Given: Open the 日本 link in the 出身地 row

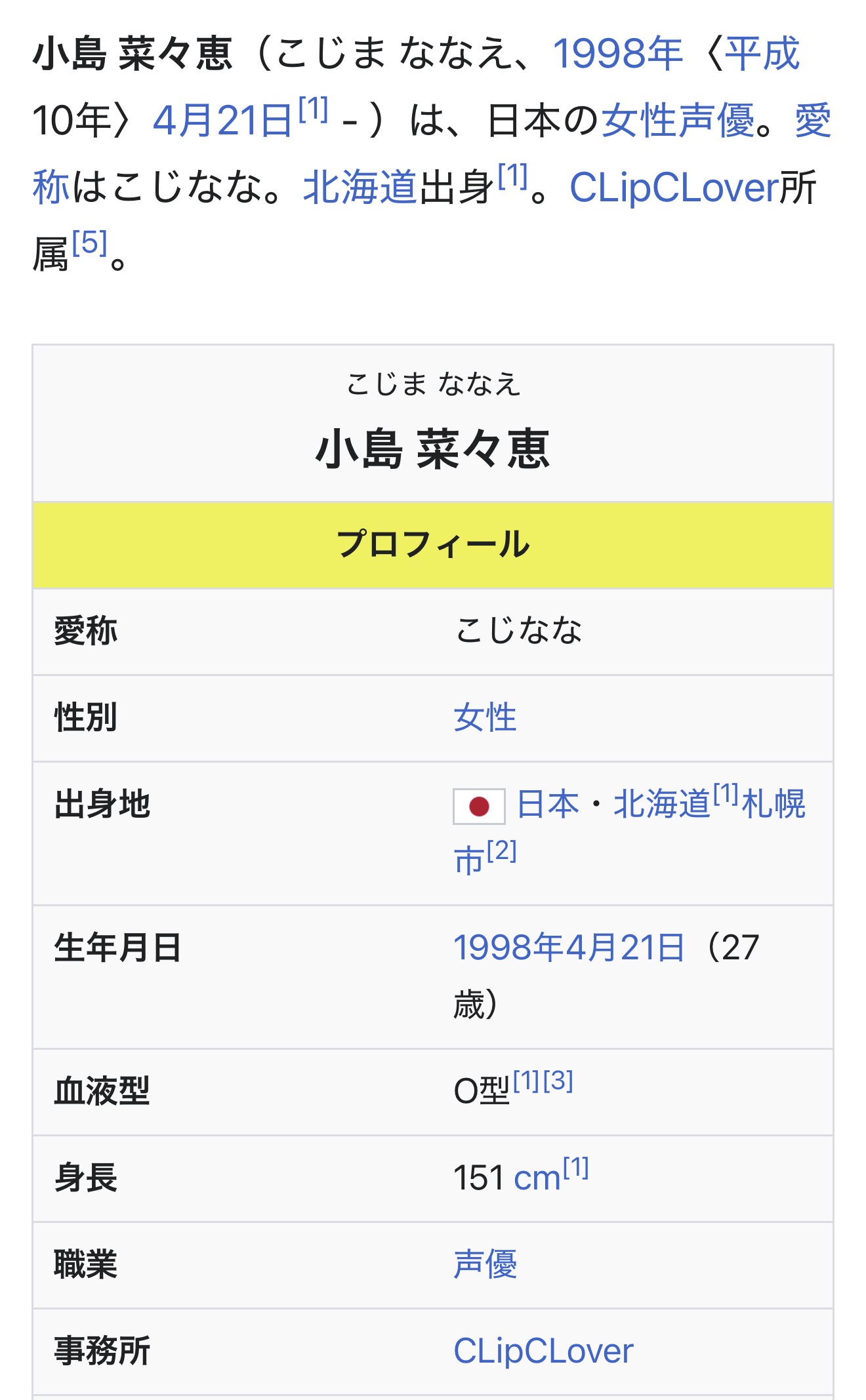Looking at the screenshot, I should pos(548,804).
